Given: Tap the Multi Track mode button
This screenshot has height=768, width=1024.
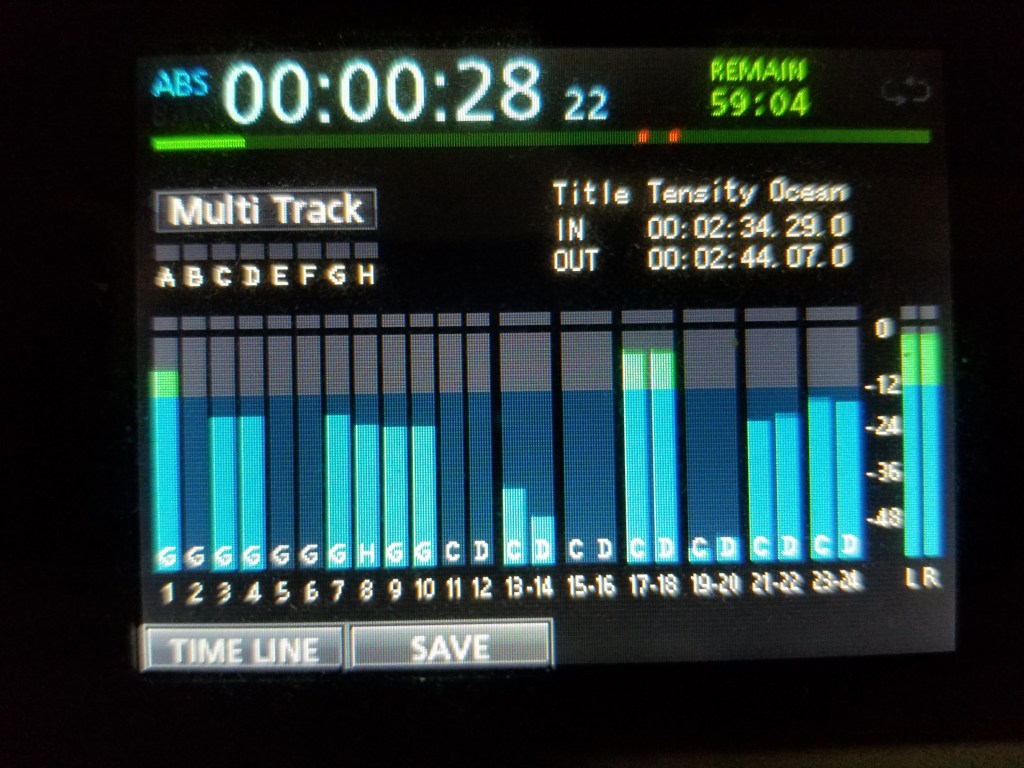Looking at the screenshot, I should click(x=266, y=211).
